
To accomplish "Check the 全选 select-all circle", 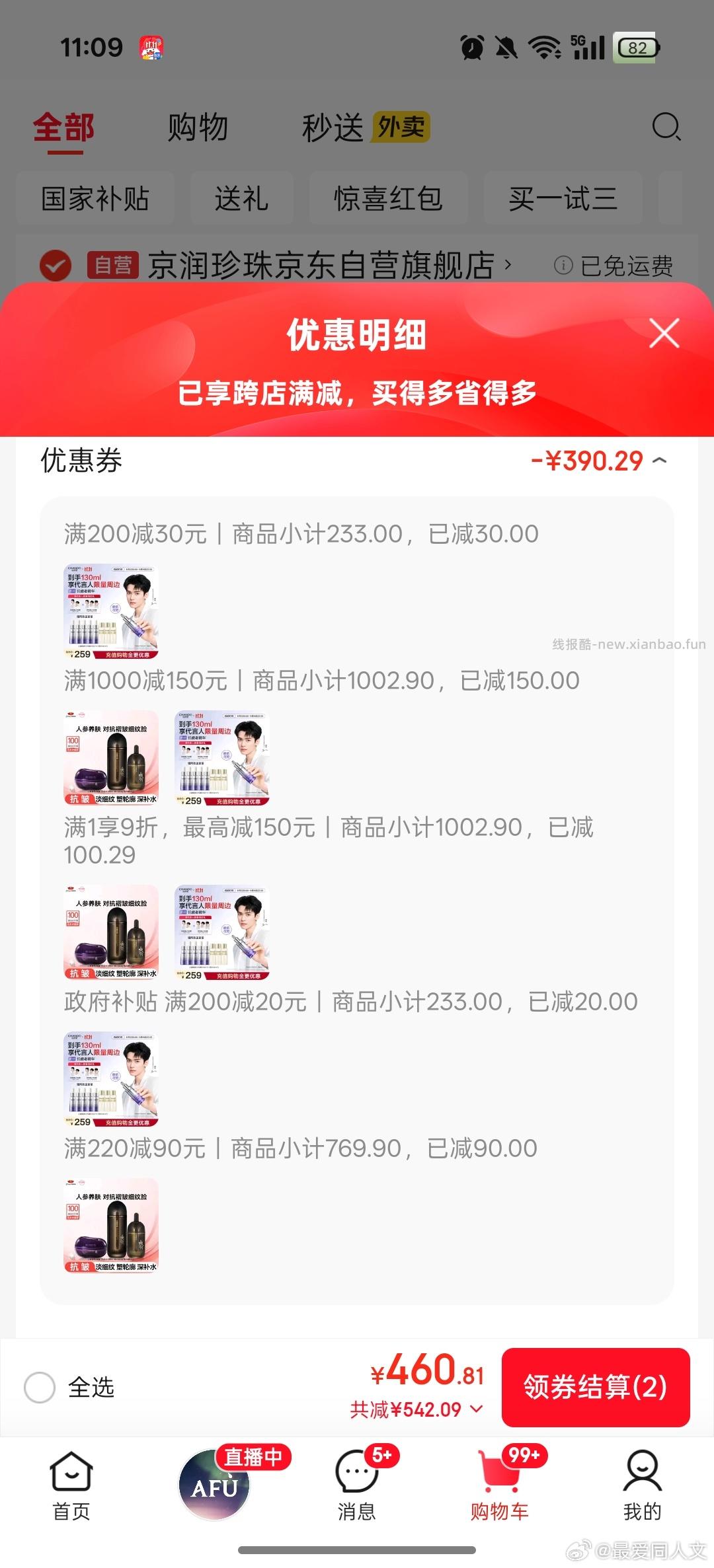I will pos(40,1387).
